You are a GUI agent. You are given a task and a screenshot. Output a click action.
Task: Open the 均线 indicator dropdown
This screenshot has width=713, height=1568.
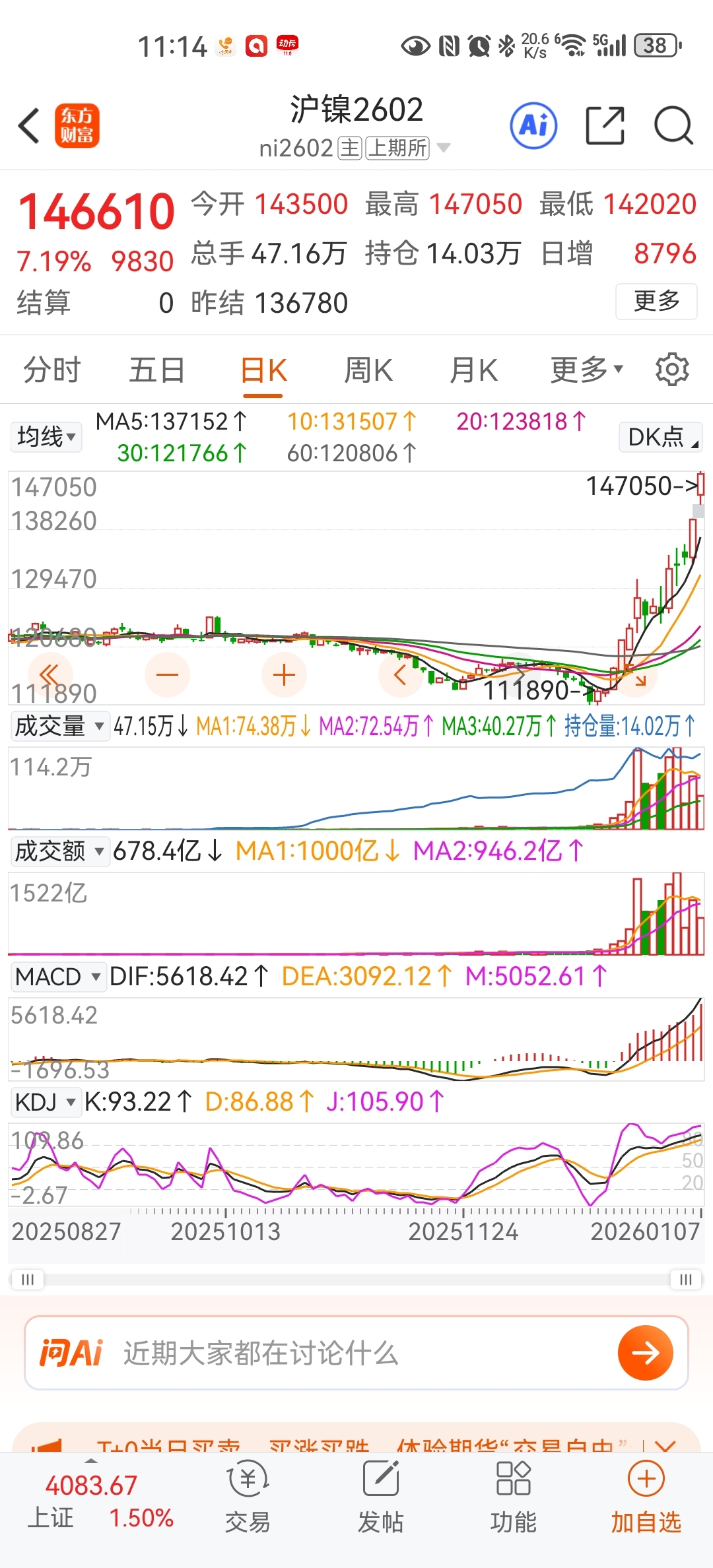click(46, 437)
